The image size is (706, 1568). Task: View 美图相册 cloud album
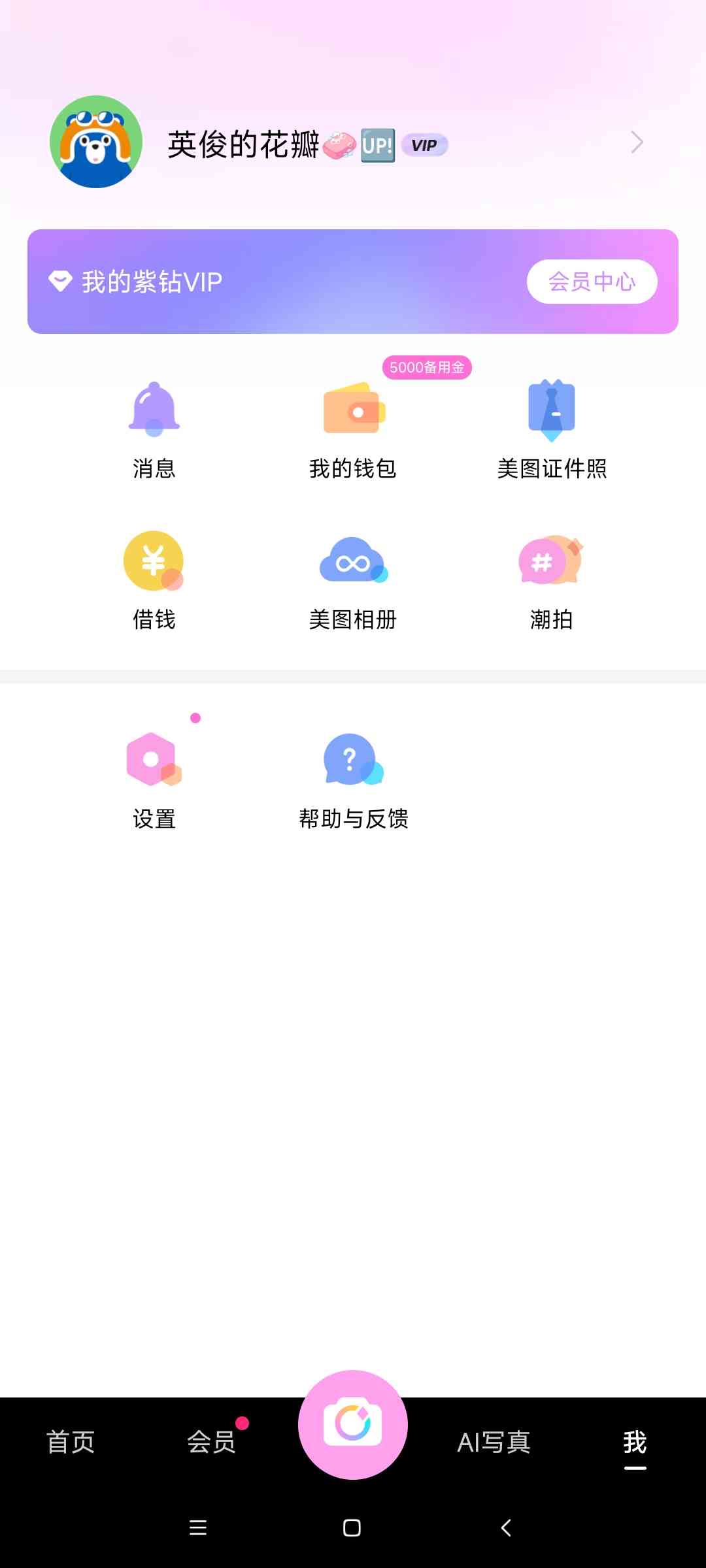[x=353, y=580]
